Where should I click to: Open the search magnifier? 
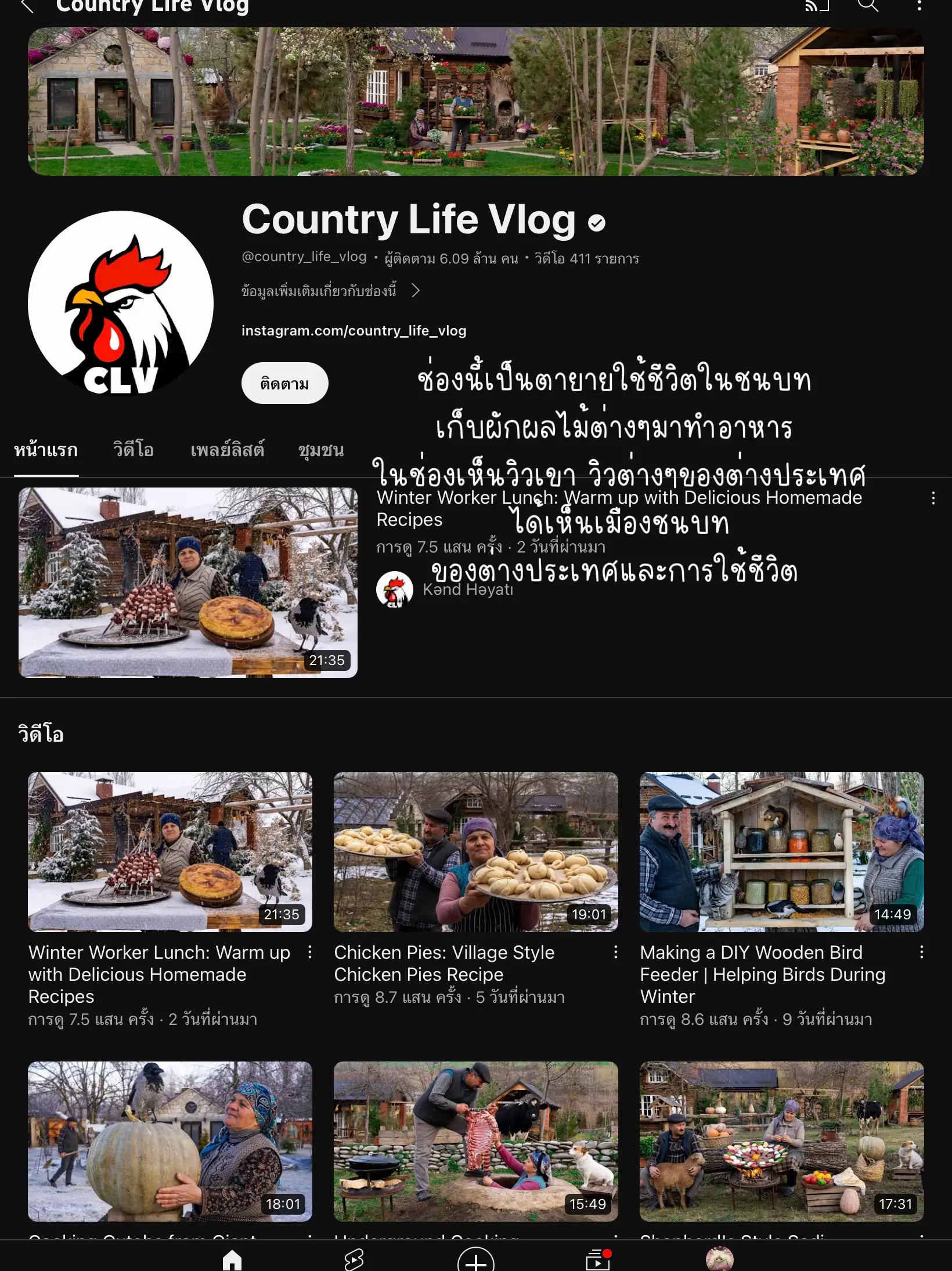tap(868, 6)
